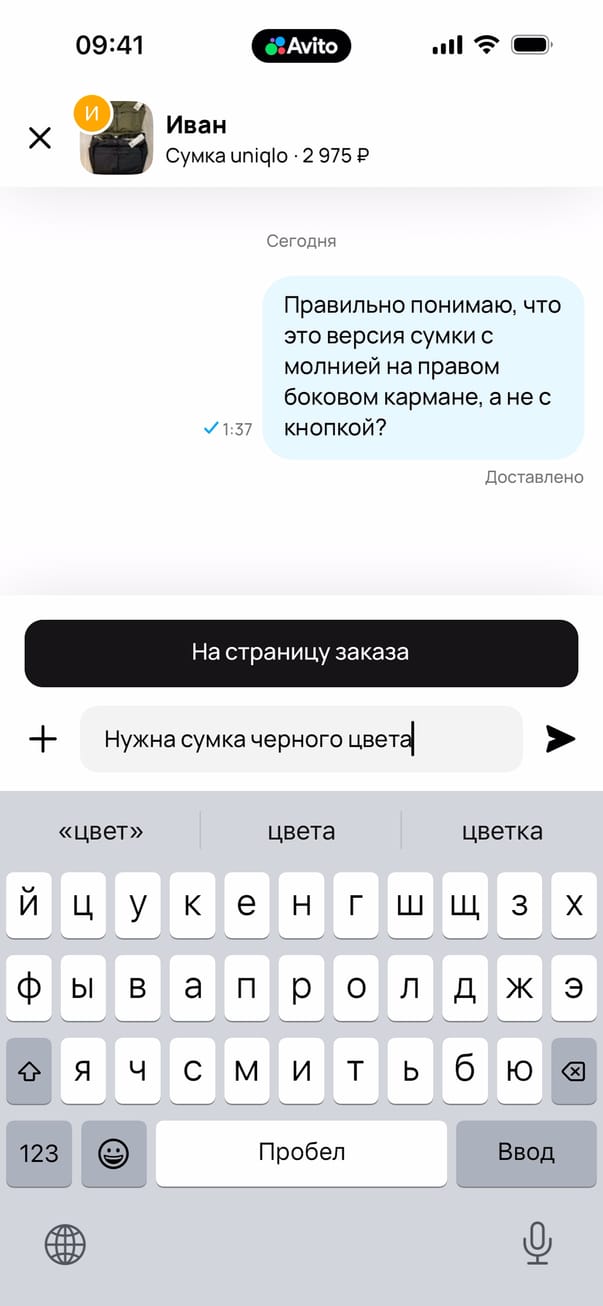Open the Сумка uniqlo listing thumbnail
Viewport: 603px width, 1306px height.
pyautogui.click(x=116, y=138)
